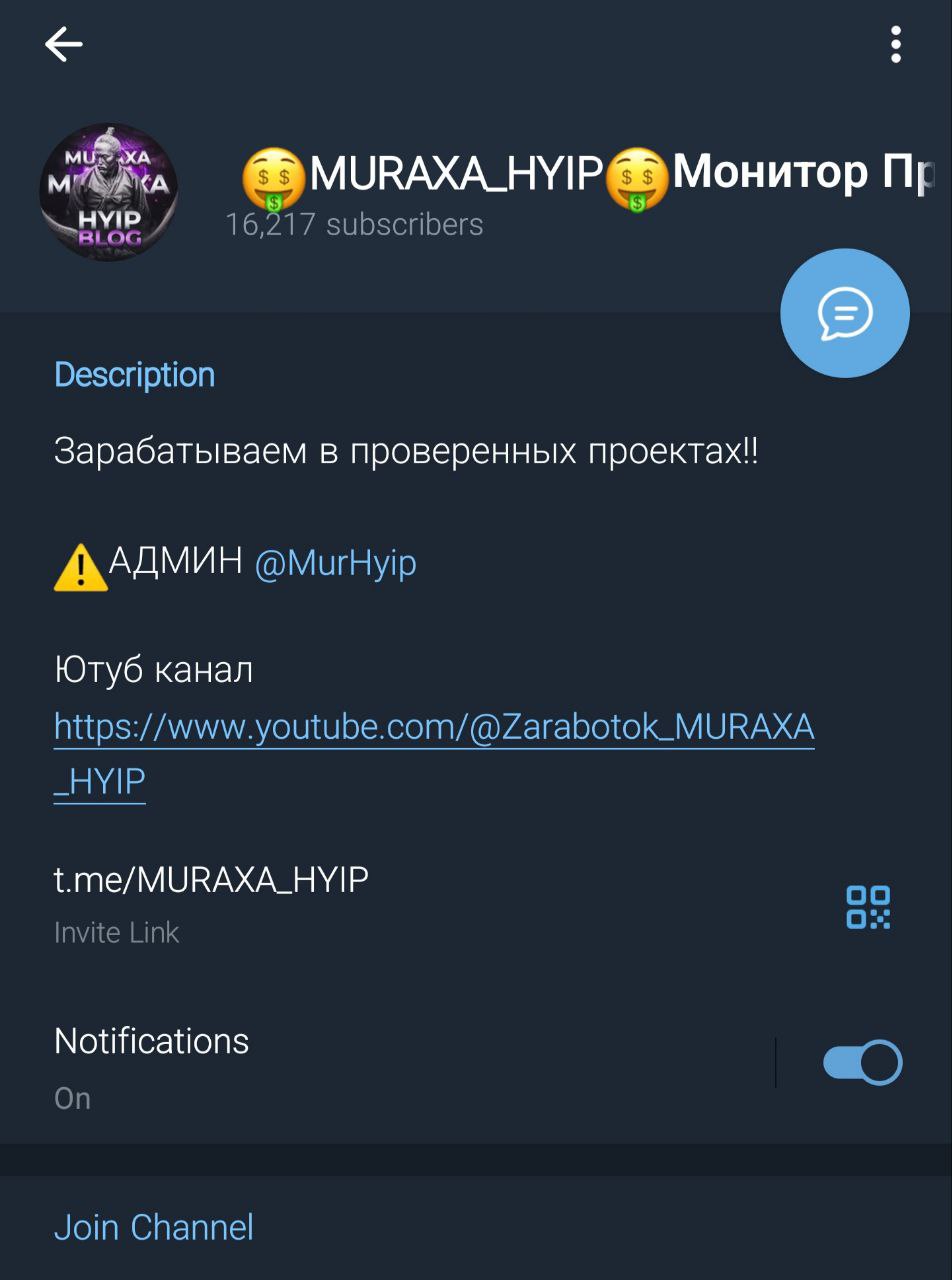Viewport: 952px width, 1280px height.
Task: Open the @MurHyip admin profile
Action: (x=335, y=563)
